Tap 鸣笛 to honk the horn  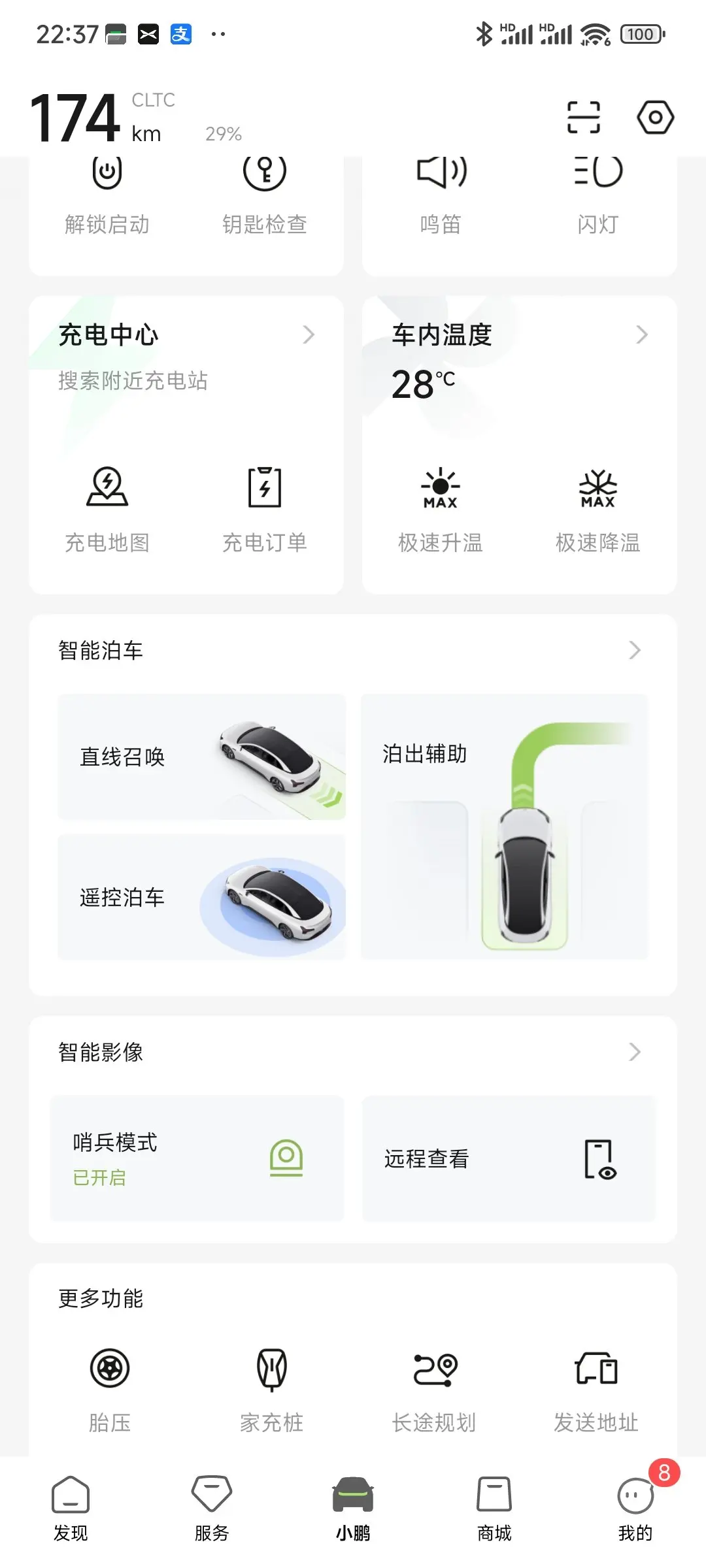441,196
